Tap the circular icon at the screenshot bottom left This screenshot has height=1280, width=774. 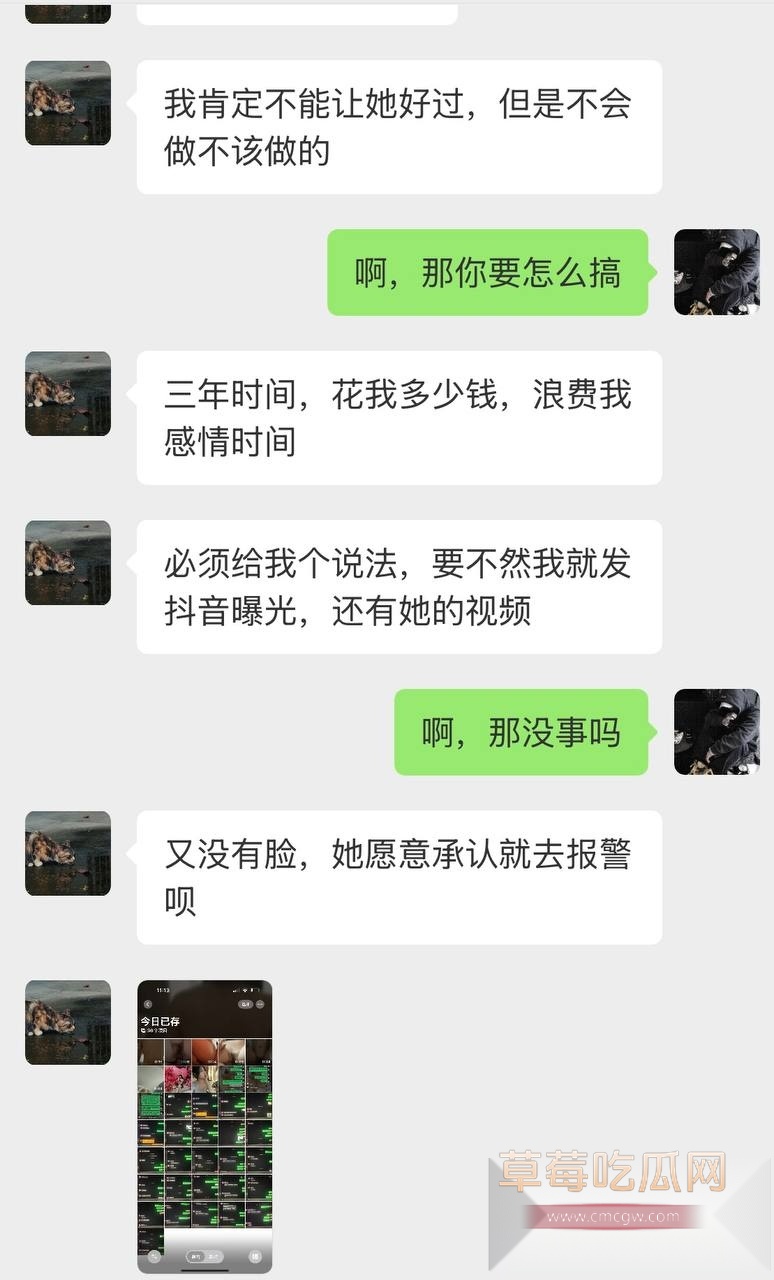(153, 1256)
